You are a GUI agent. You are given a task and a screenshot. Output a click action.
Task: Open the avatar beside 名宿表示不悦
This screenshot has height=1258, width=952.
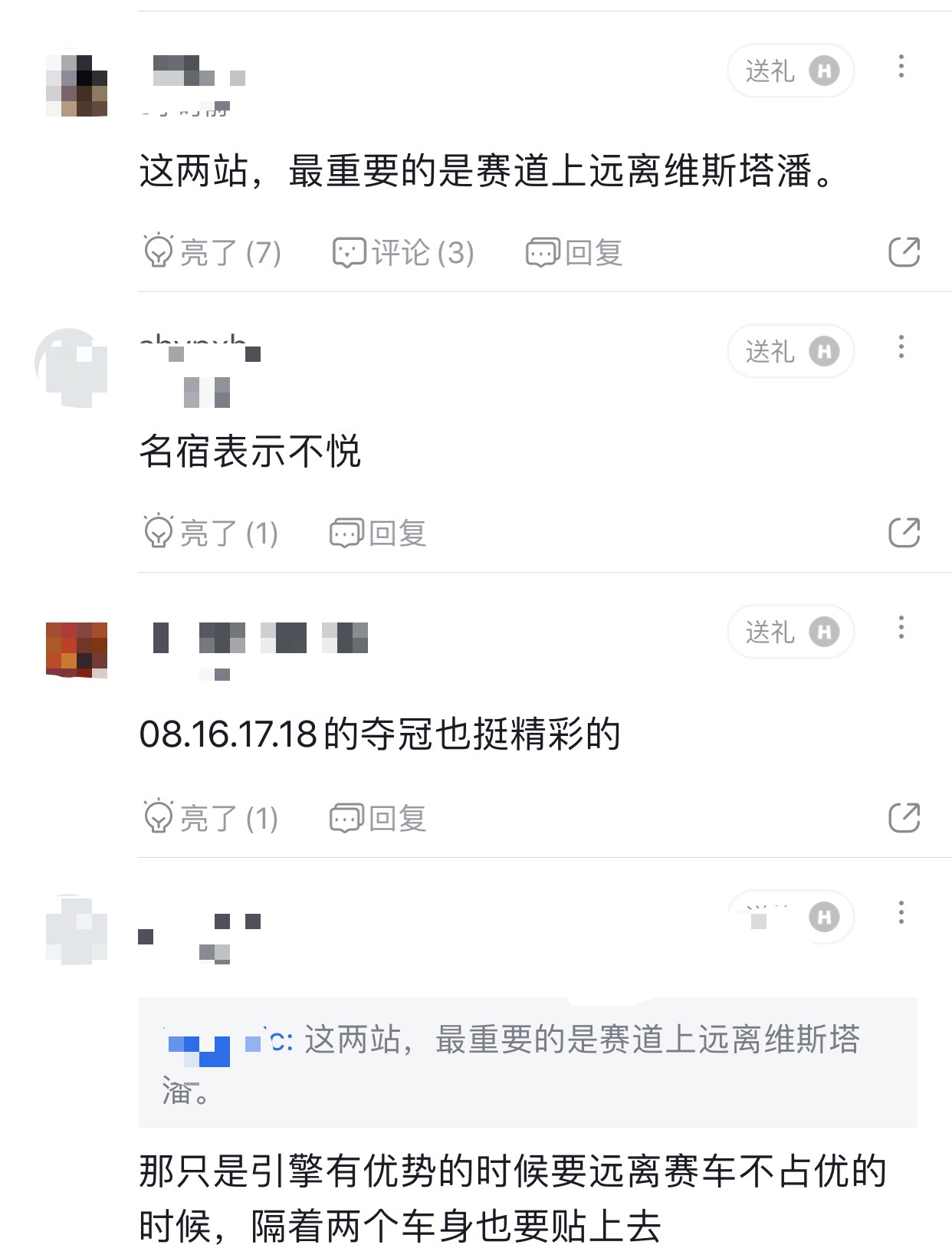click(74, 369)
